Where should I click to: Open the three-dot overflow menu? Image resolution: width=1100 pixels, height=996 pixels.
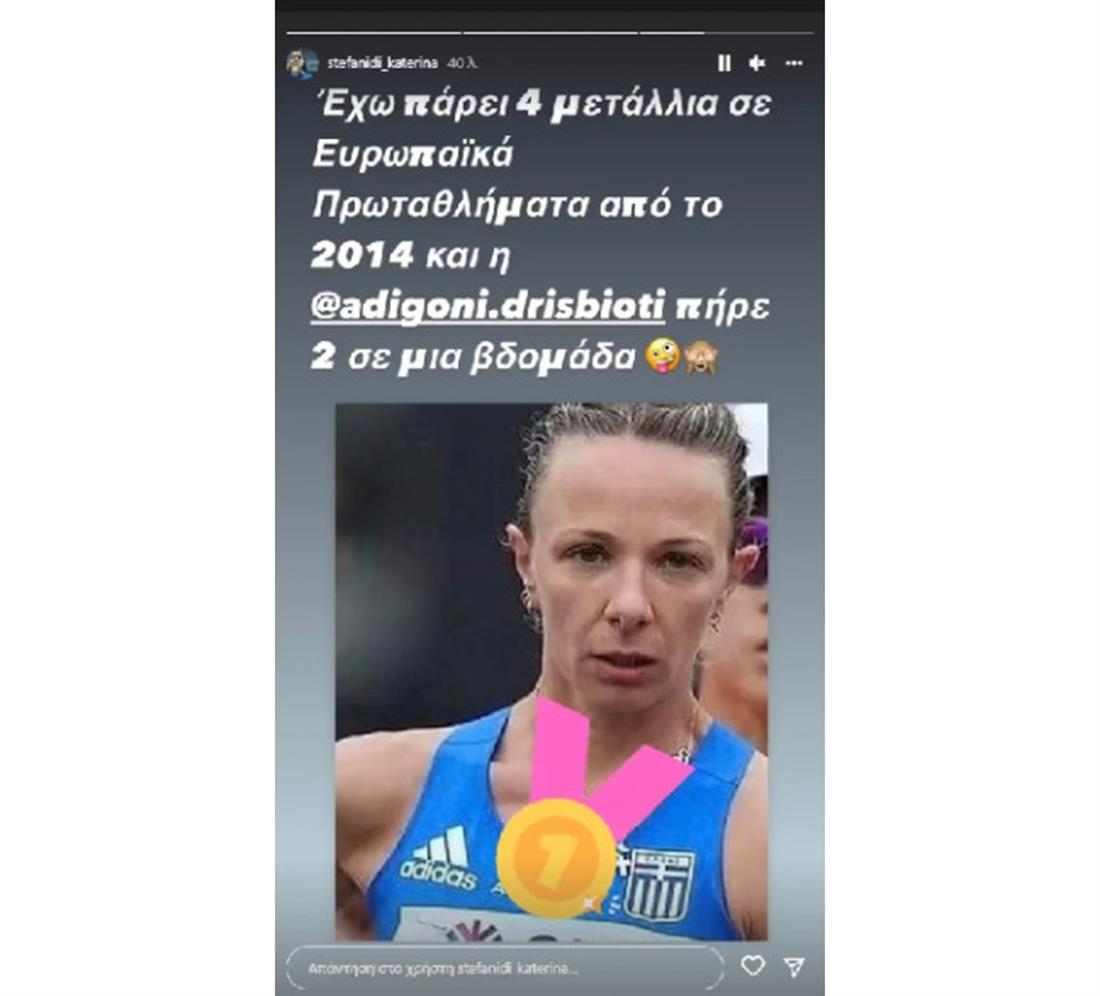794,63
